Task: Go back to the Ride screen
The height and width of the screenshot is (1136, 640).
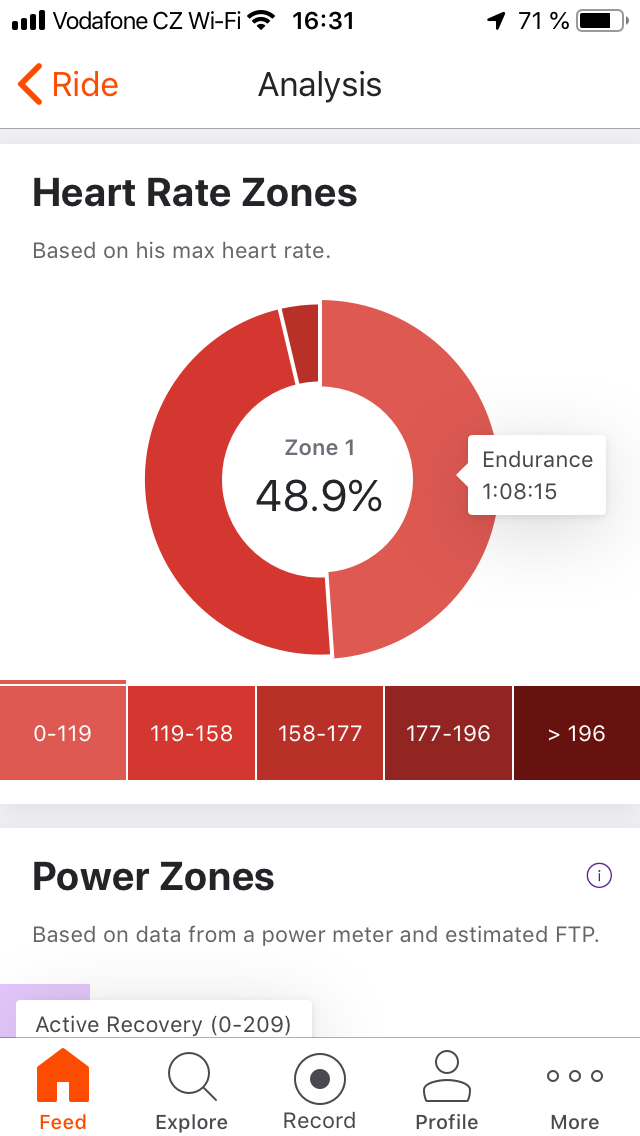Action: (67, 85)
